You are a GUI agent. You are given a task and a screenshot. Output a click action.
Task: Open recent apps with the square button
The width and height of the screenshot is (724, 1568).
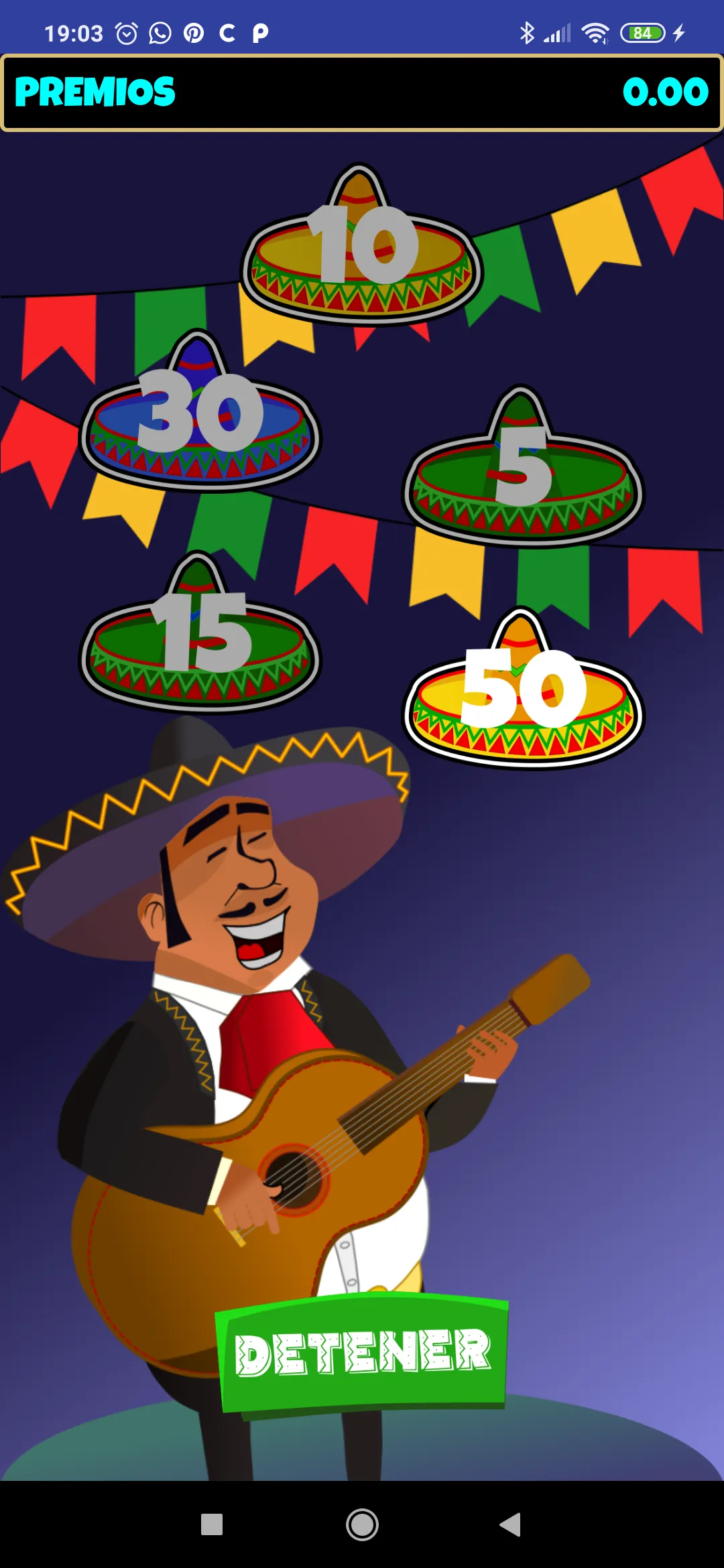[x=212, y=1524]
